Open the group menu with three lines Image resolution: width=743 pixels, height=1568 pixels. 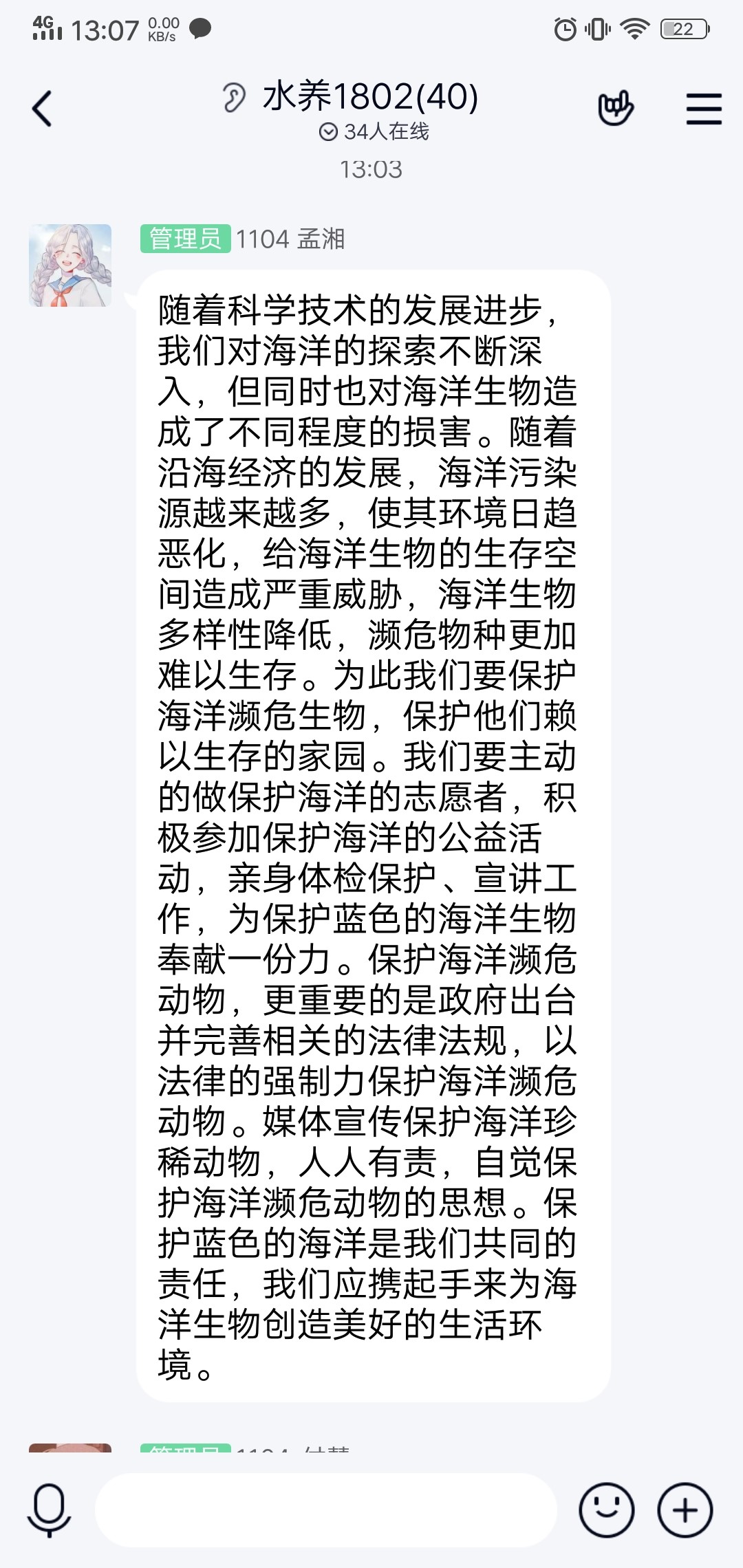pos(704,109)
